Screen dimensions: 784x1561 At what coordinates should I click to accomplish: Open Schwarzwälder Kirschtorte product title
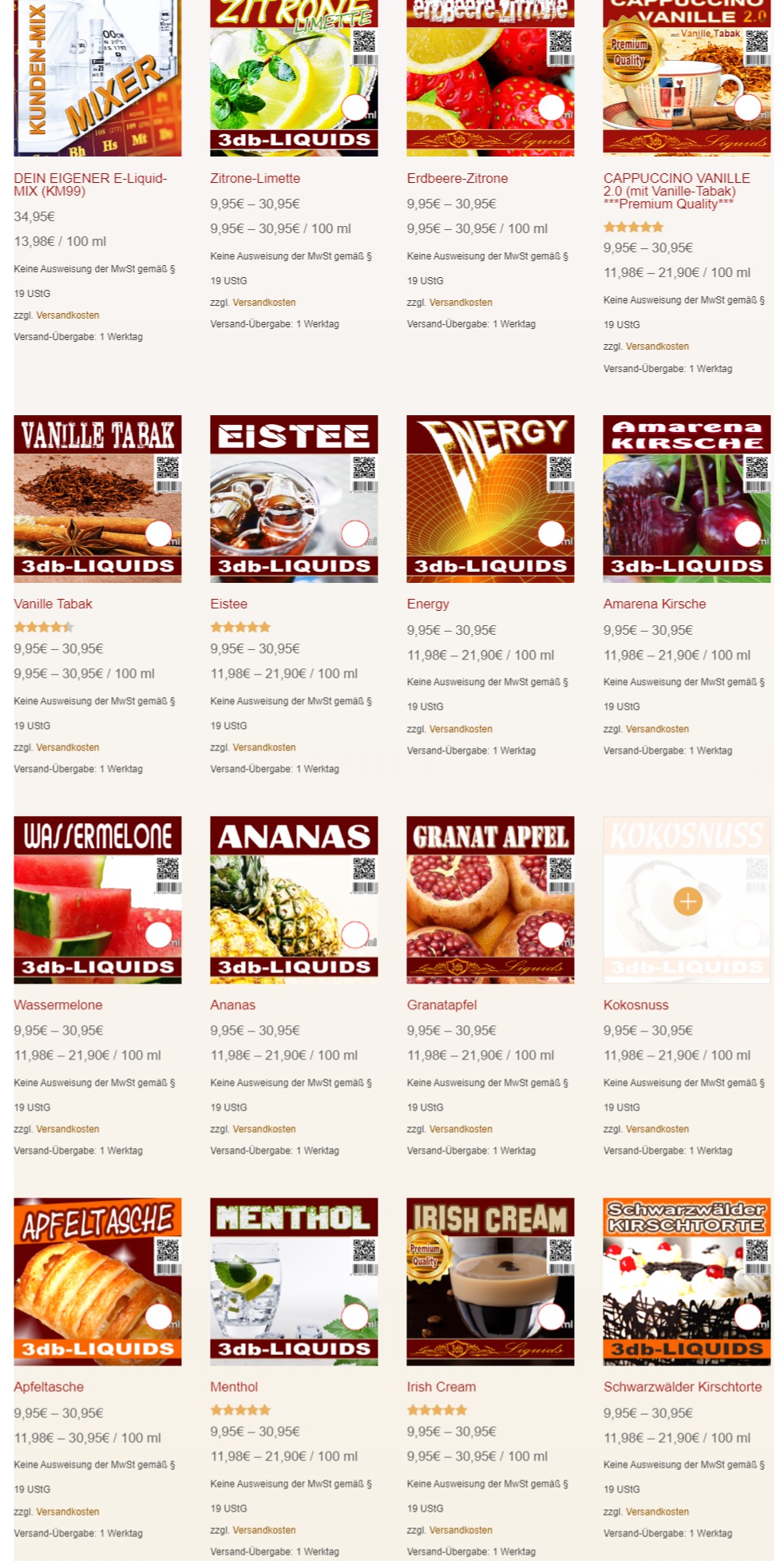click(x=683, y=1387)
